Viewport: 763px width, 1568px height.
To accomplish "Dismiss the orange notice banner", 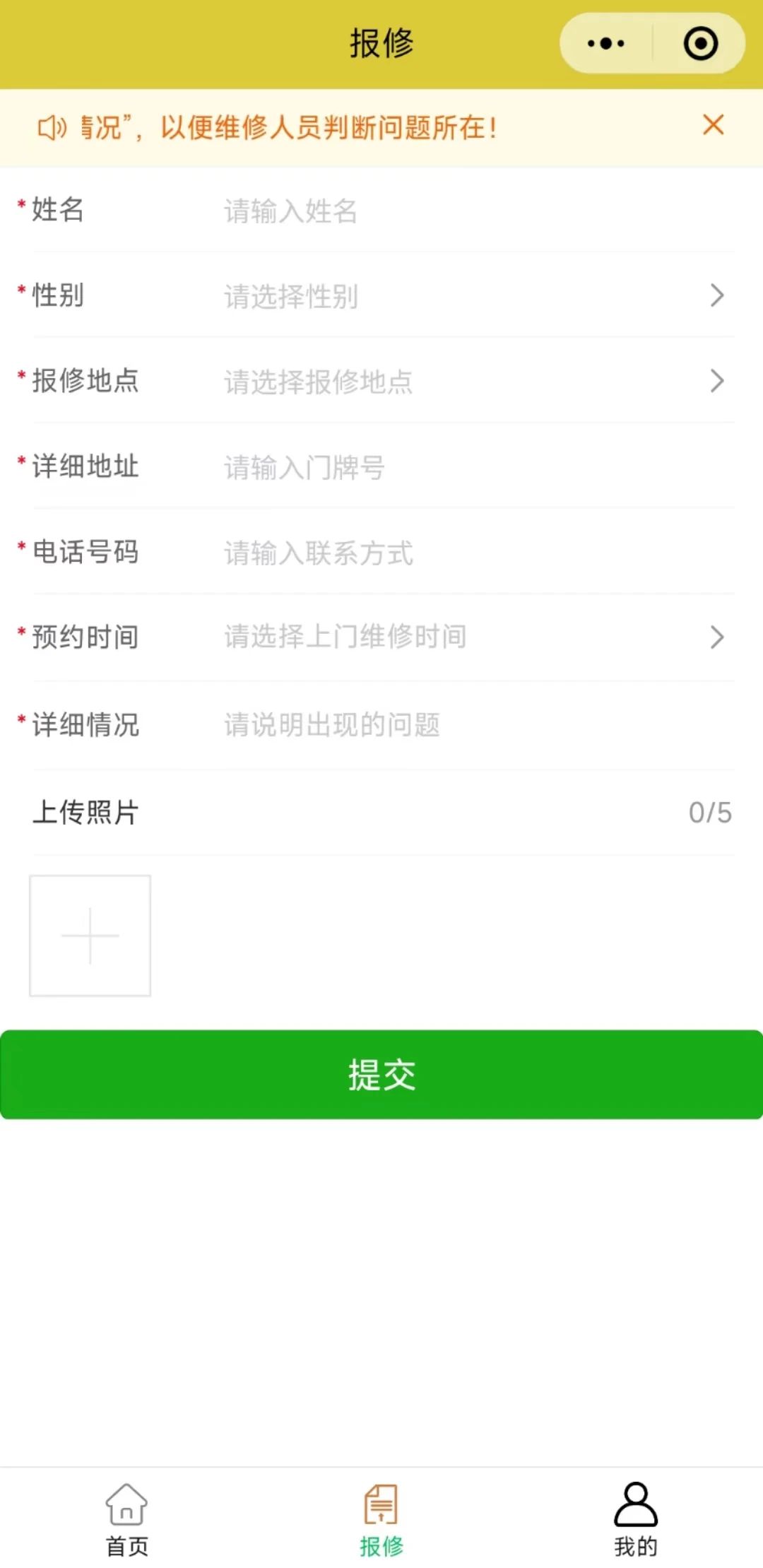I will [x=713, y=125].
